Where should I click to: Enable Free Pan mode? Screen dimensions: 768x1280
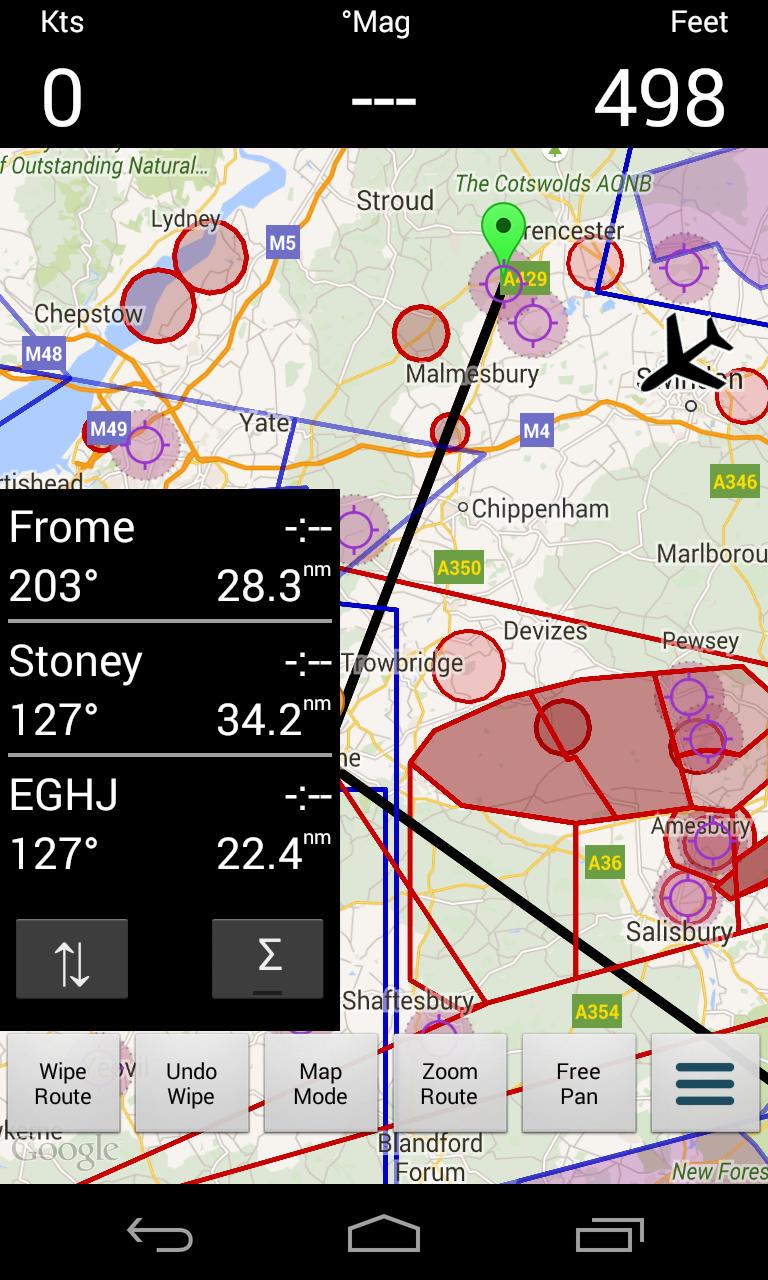pos(578,1084)
